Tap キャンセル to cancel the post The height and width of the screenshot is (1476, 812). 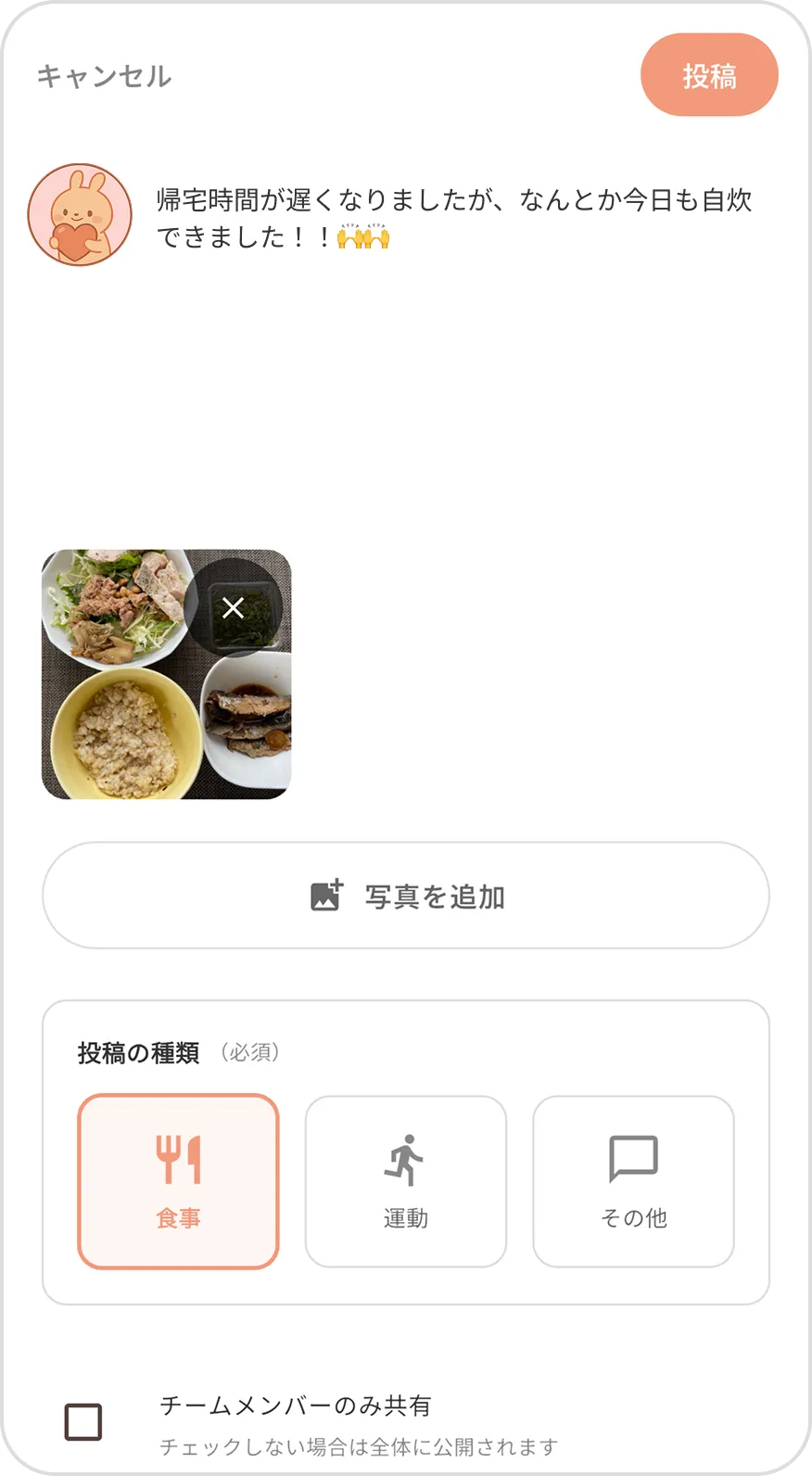(103, 77)
